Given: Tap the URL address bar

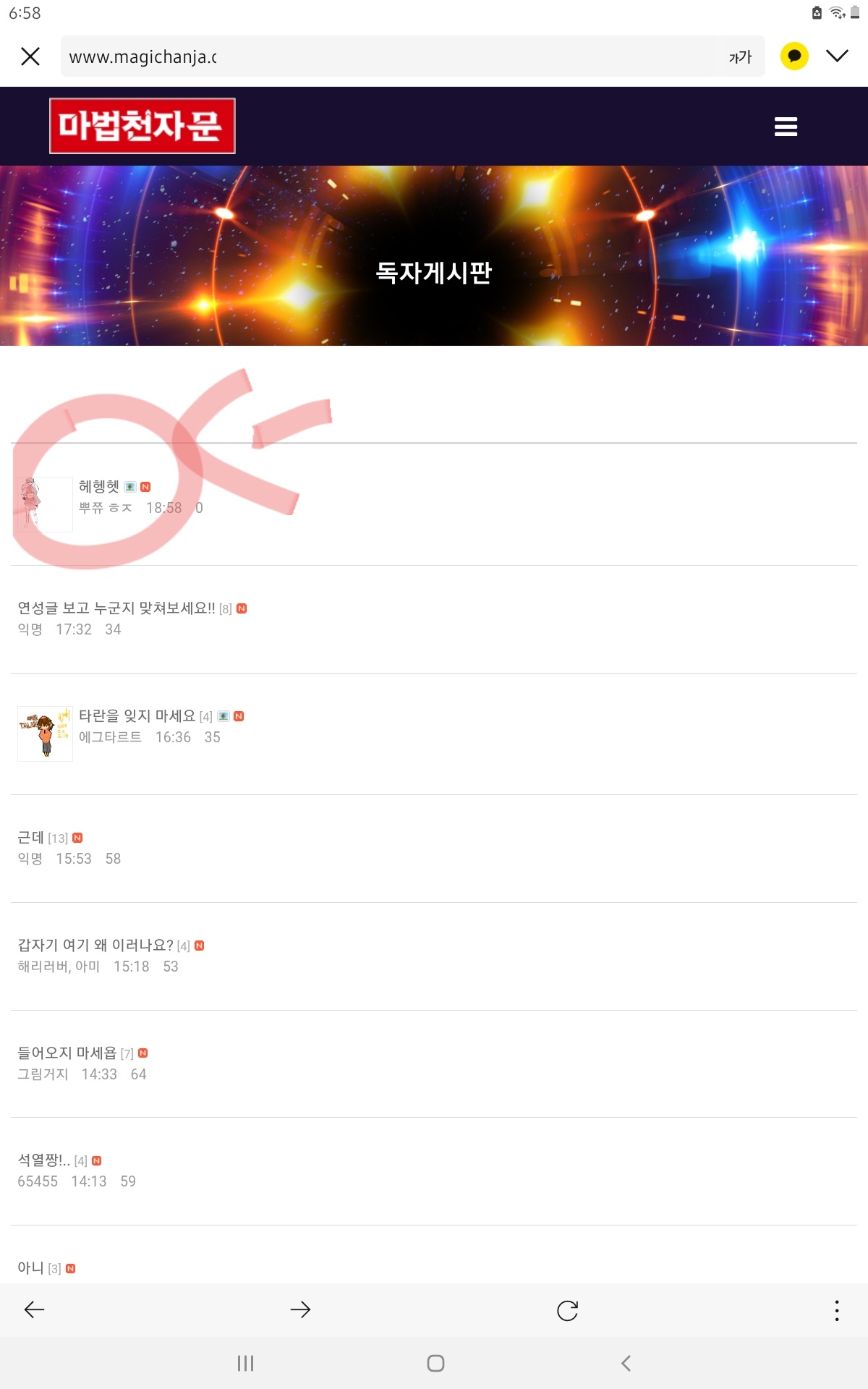Looking at the screenshot, I should [391, 56].
